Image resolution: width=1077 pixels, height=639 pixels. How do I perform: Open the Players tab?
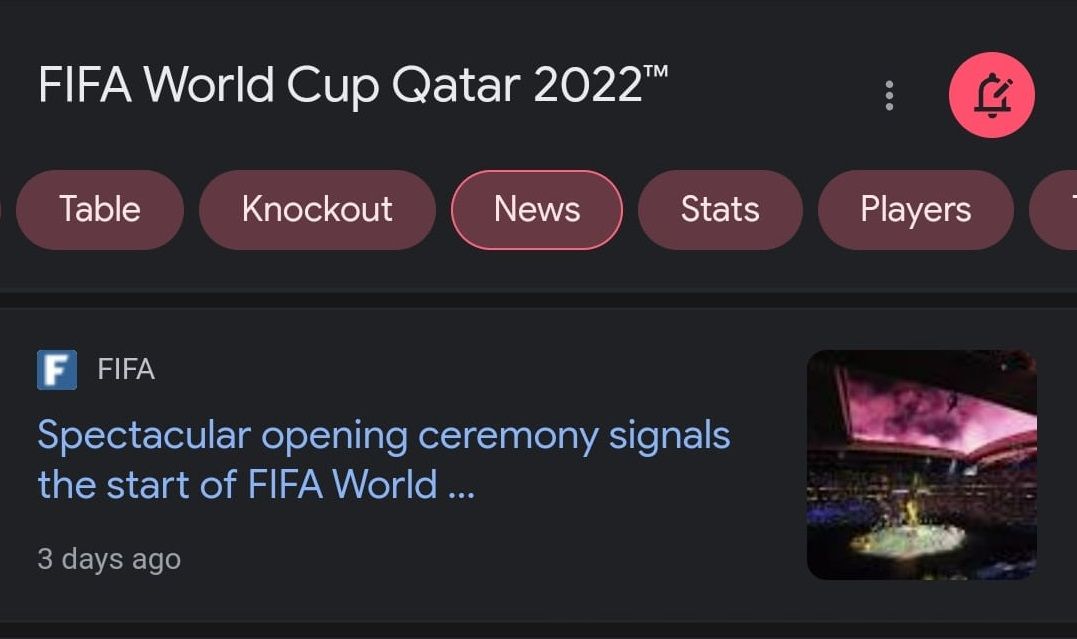tap(915, 210)
